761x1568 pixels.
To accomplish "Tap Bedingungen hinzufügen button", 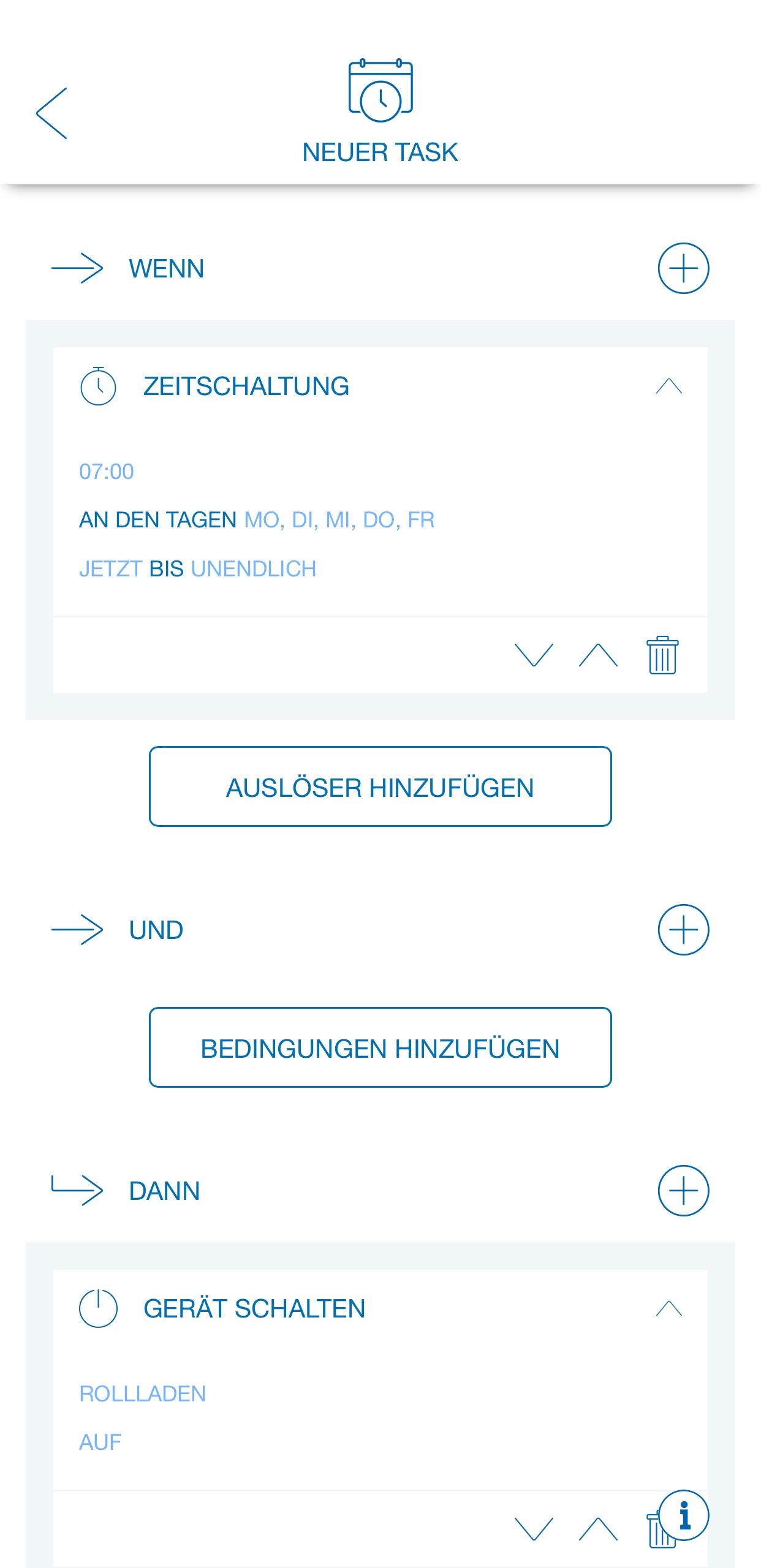I will click(380, 1047).
